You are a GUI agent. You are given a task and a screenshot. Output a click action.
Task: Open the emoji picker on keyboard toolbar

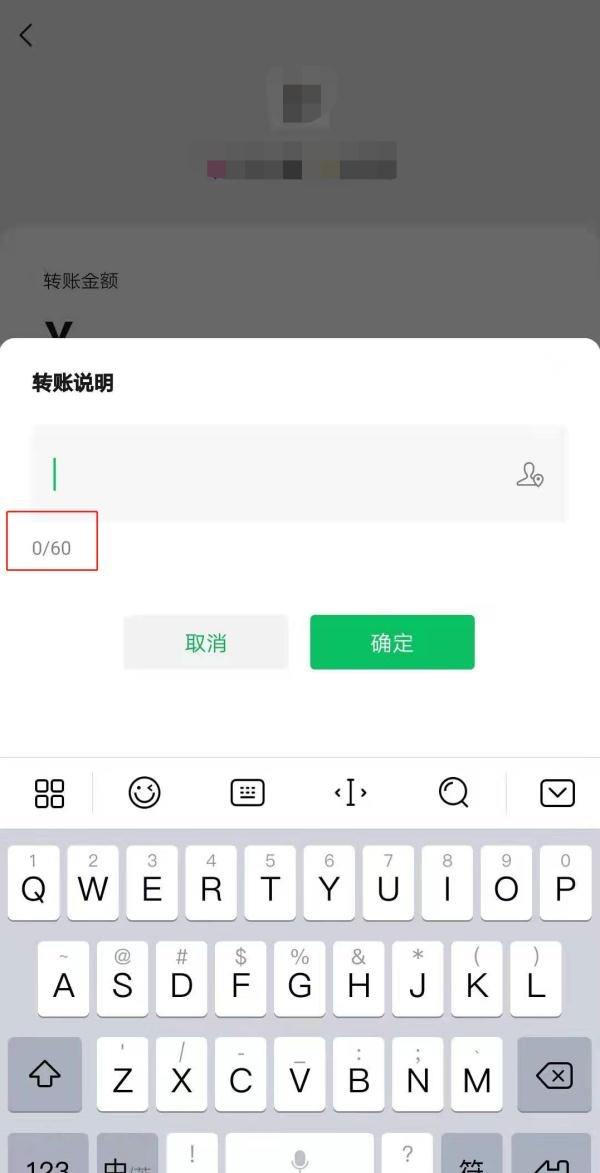coord(145,793)
